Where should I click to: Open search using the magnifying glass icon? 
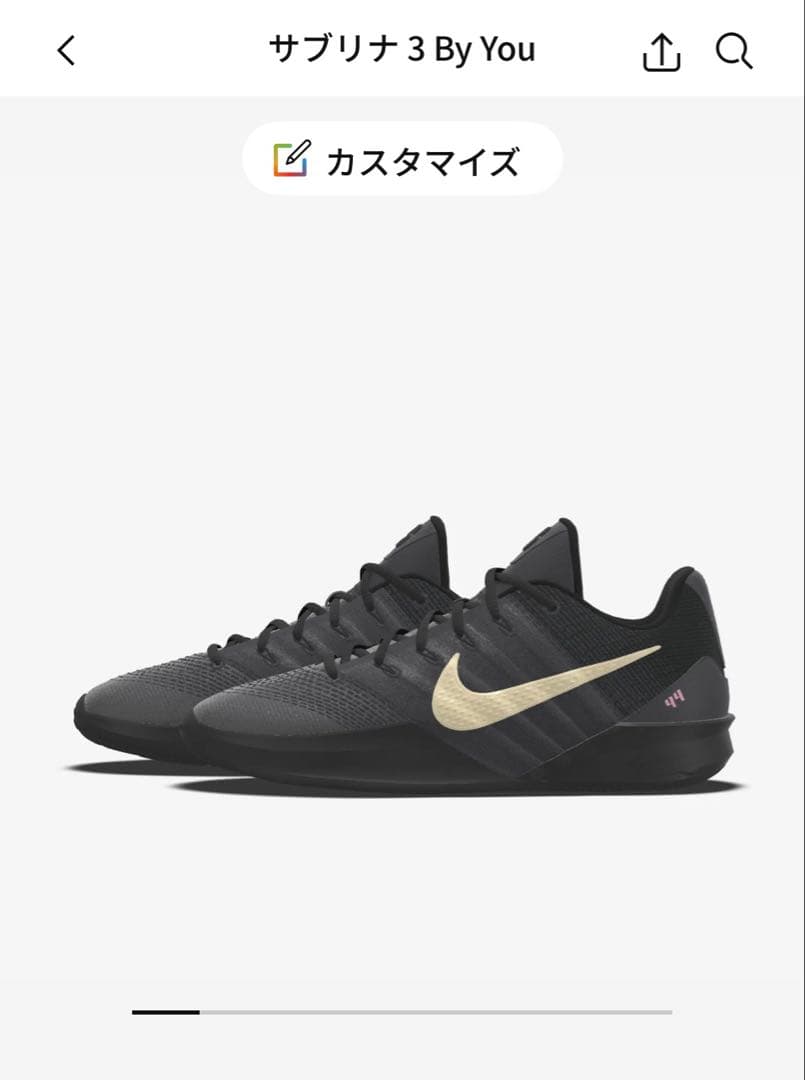click(735, 50)
